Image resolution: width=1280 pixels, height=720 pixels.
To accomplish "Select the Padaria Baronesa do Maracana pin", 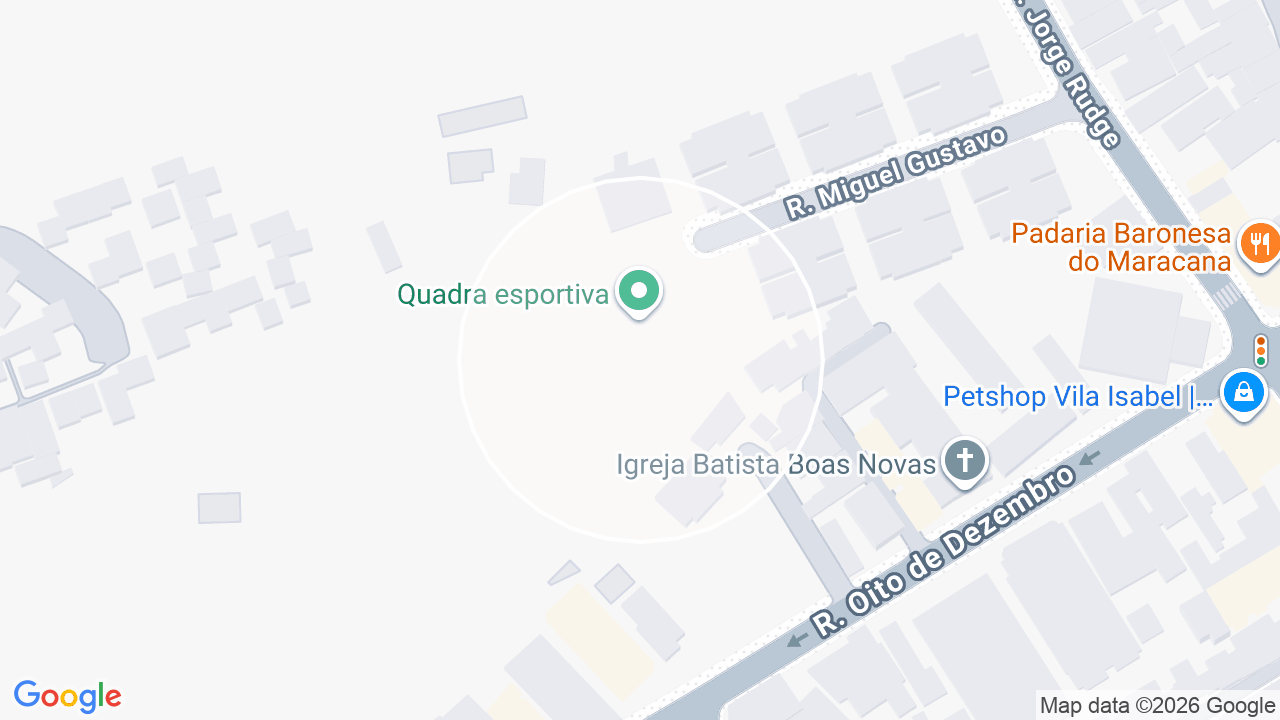I will click(x=1258, y=245).
